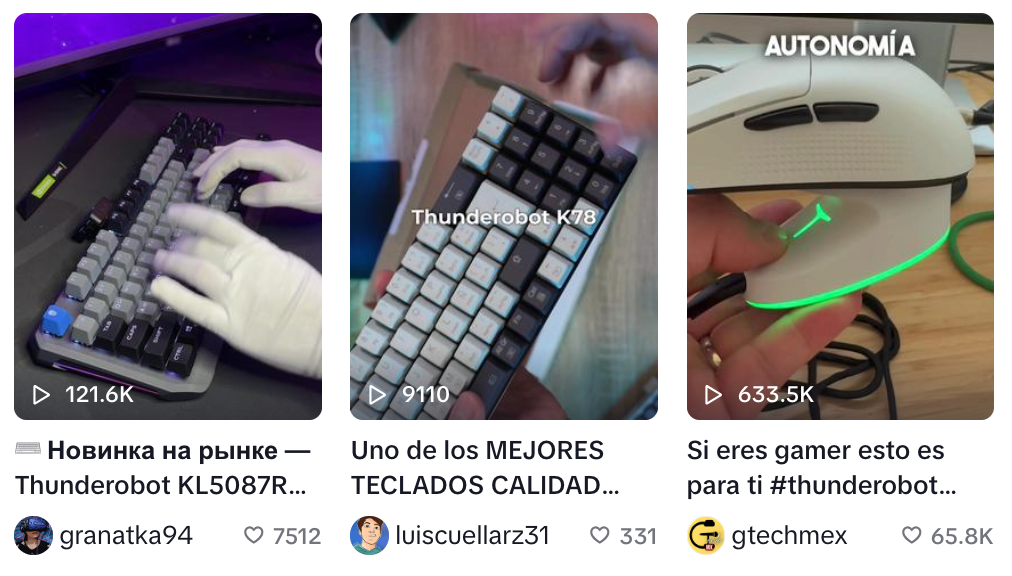Like the video by granatka94
The width and height of the screenshot is (1012, 576).
click(254, 536)
